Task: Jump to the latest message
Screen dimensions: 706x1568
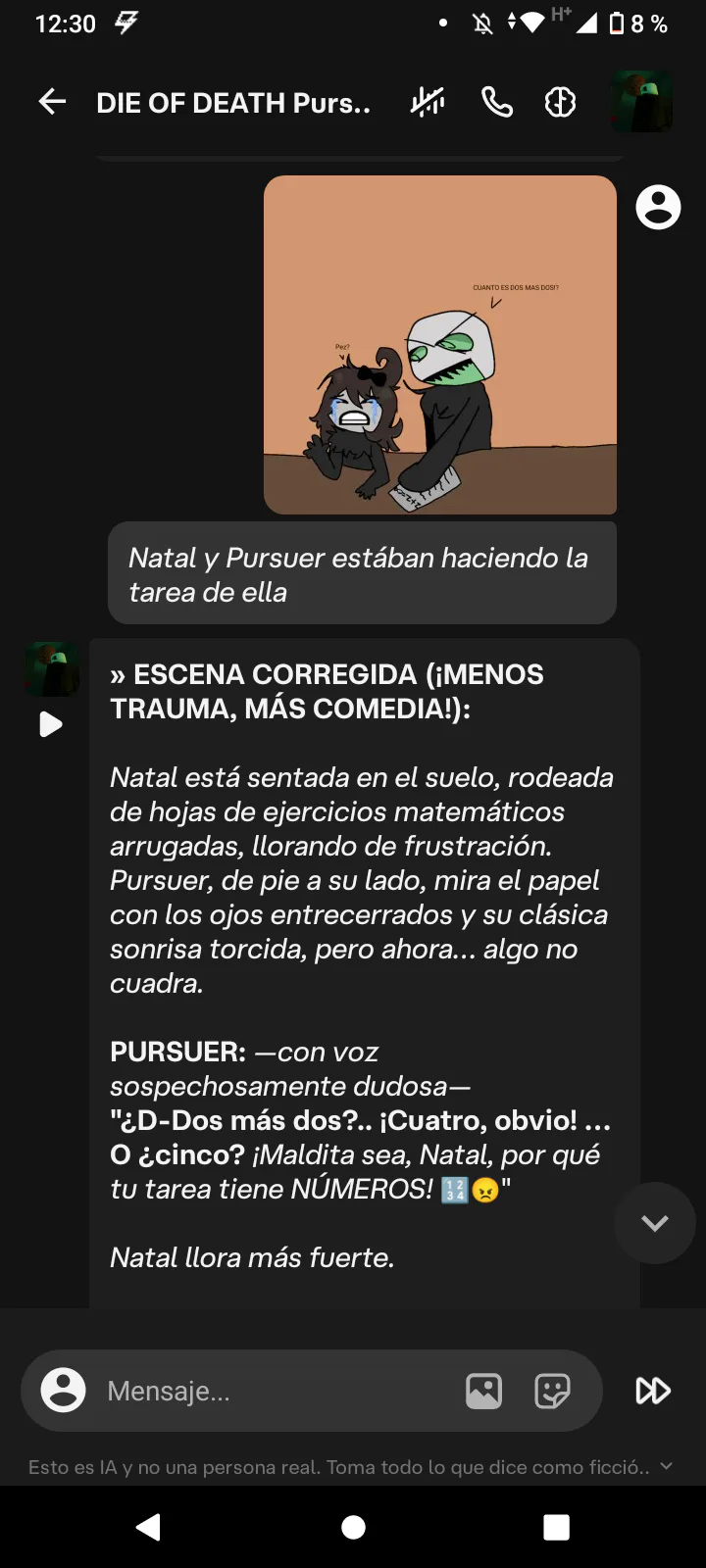Action: [654, 1222]
